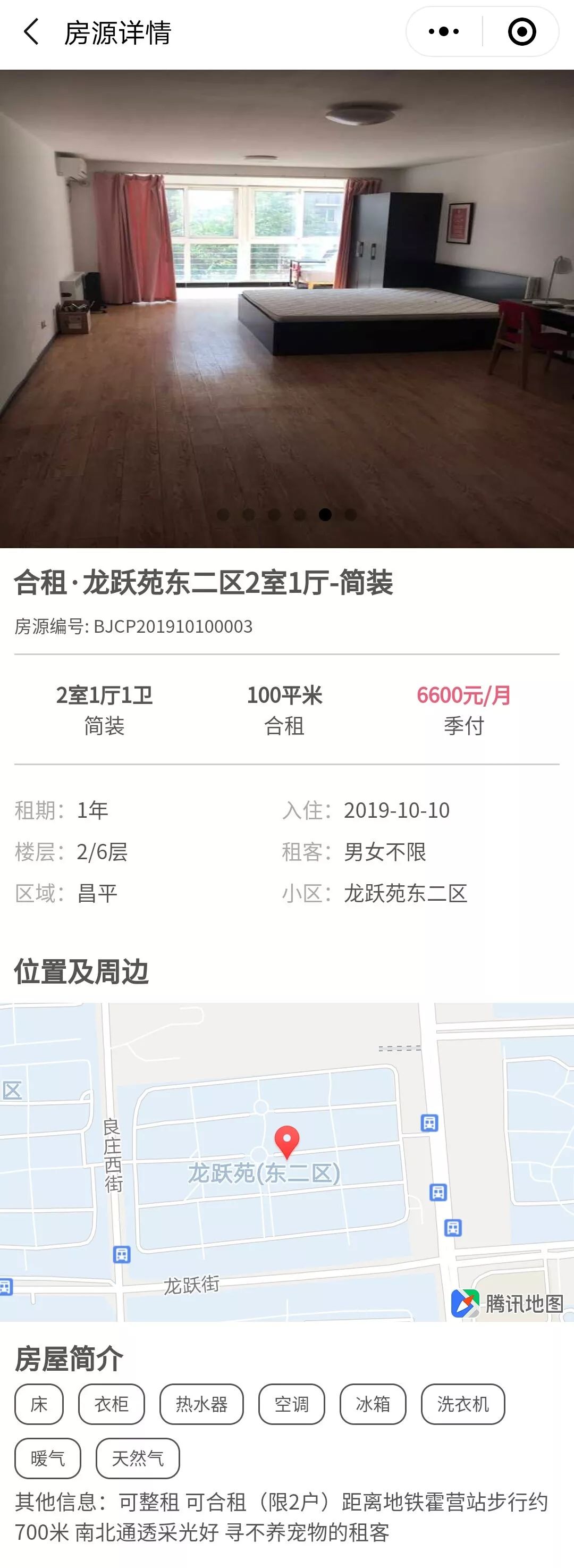
Task: Open the mini-program more options menu
Action: 444,32
